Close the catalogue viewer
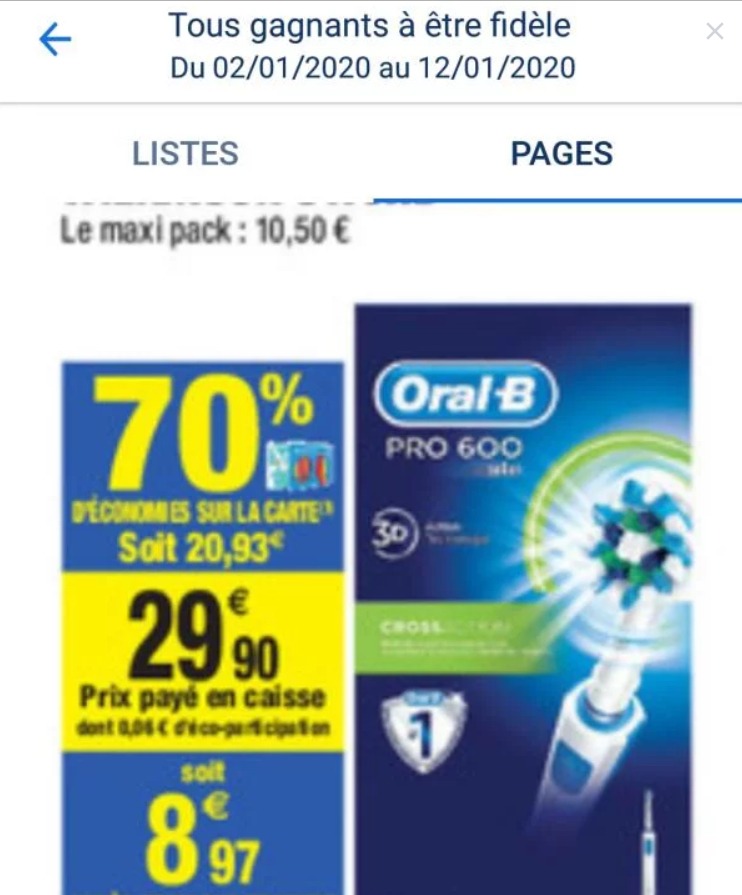This screenshot has height=895, width=742. [x=714, y=32]
